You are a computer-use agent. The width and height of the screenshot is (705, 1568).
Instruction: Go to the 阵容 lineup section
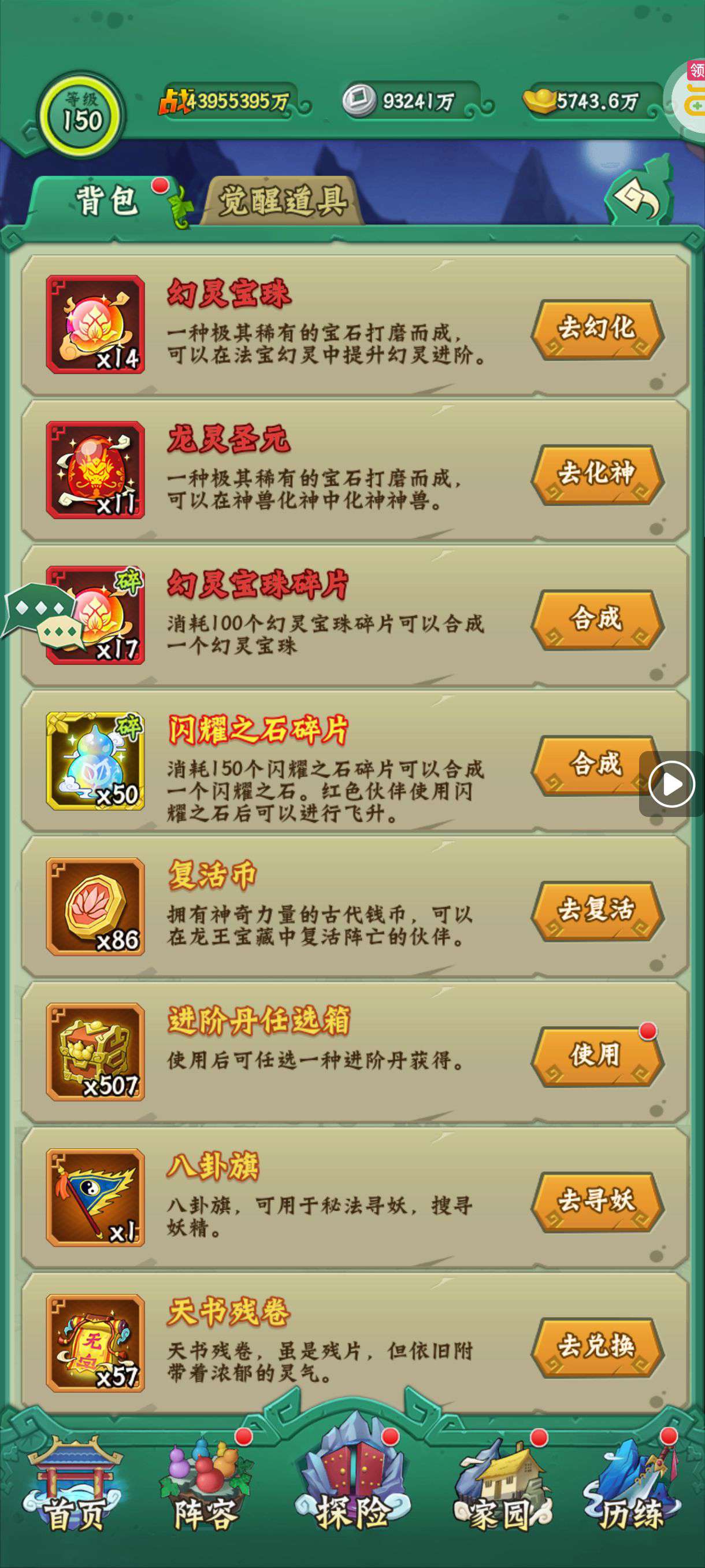[206, 1485]
